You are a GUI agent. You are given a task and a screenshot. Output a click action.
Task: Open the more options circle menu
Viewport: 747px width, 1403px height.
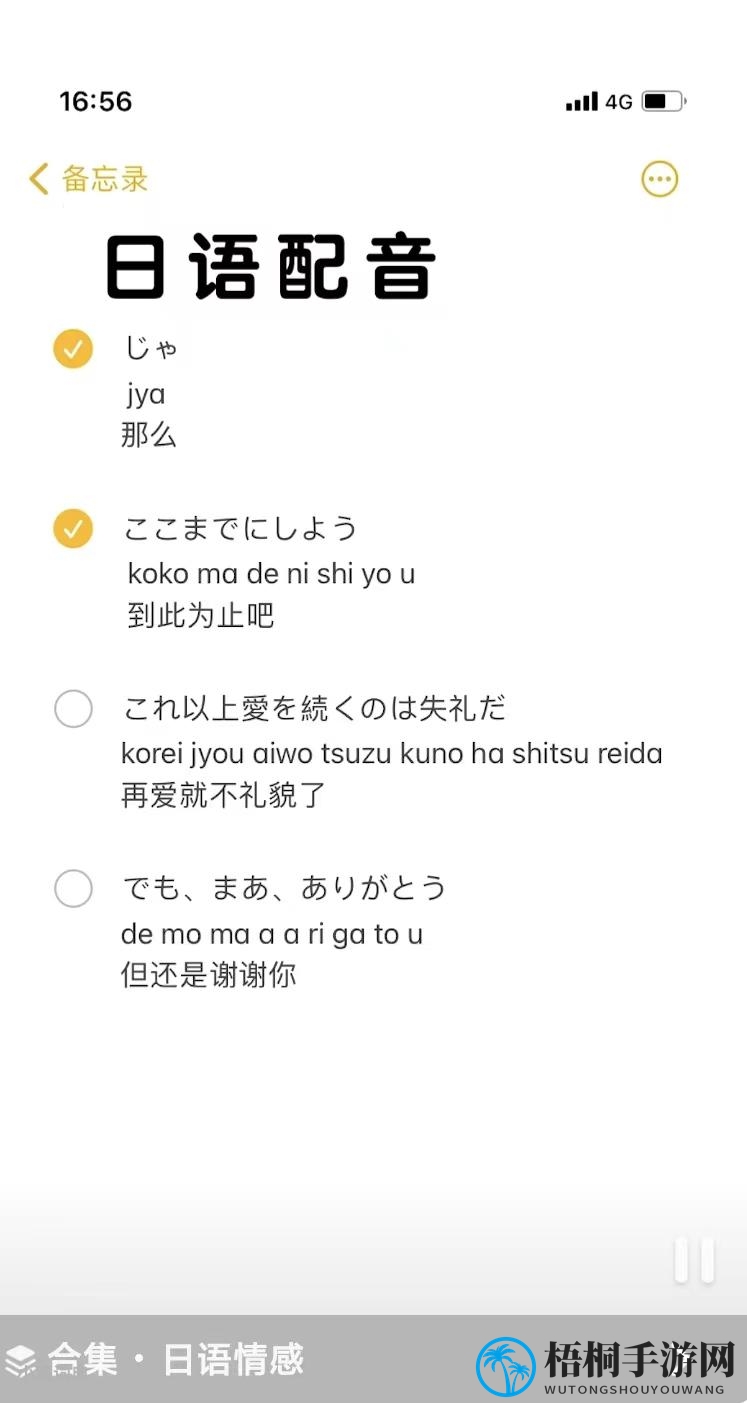click(x=659, y=180)
